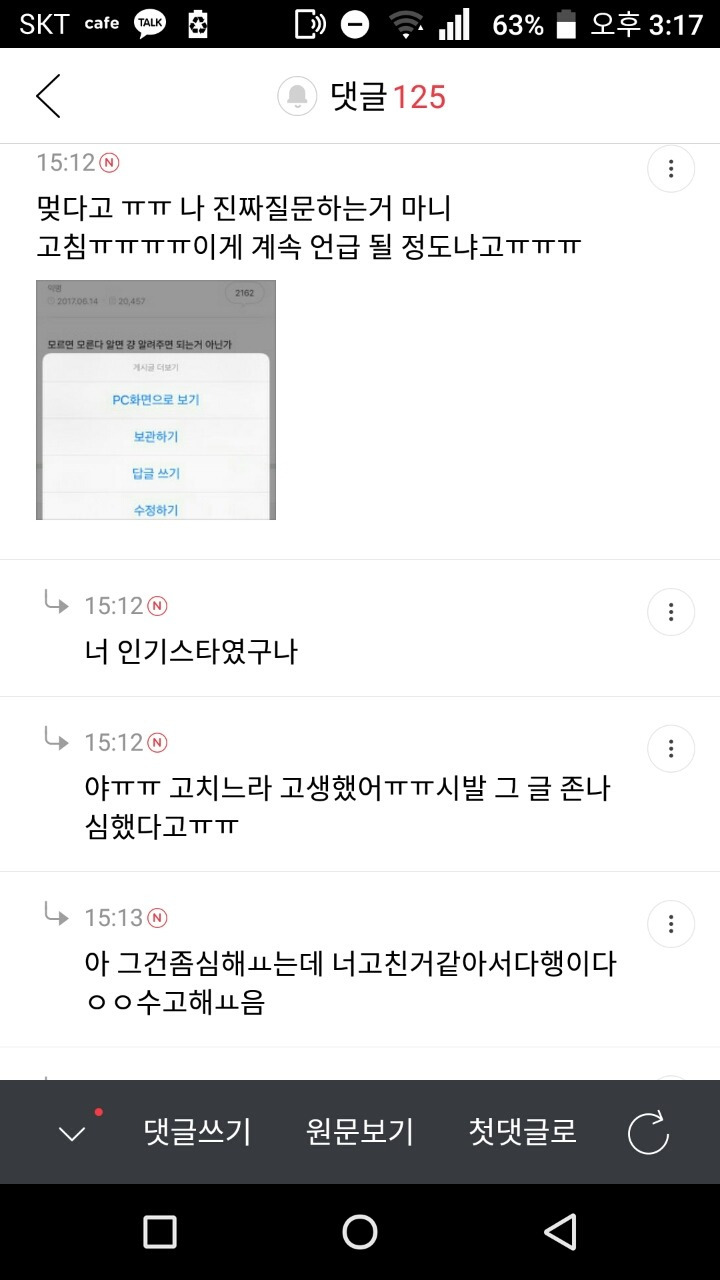Tap 댓글쓰기 to write a comment
This screenshot has height=1280, width=720.
point(197,1132)
